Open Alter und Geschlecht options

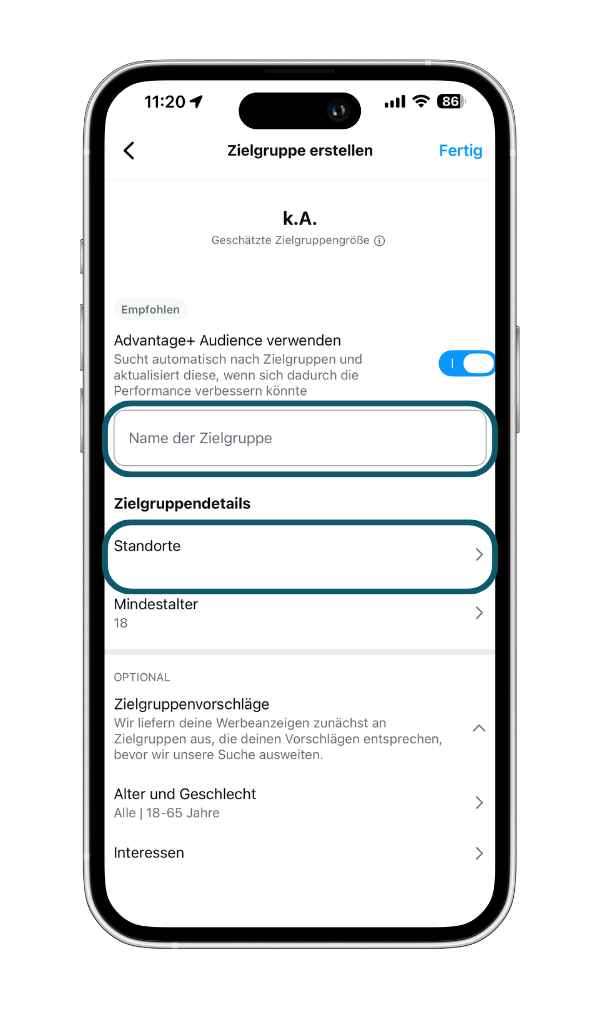click(x=300, y=802)
